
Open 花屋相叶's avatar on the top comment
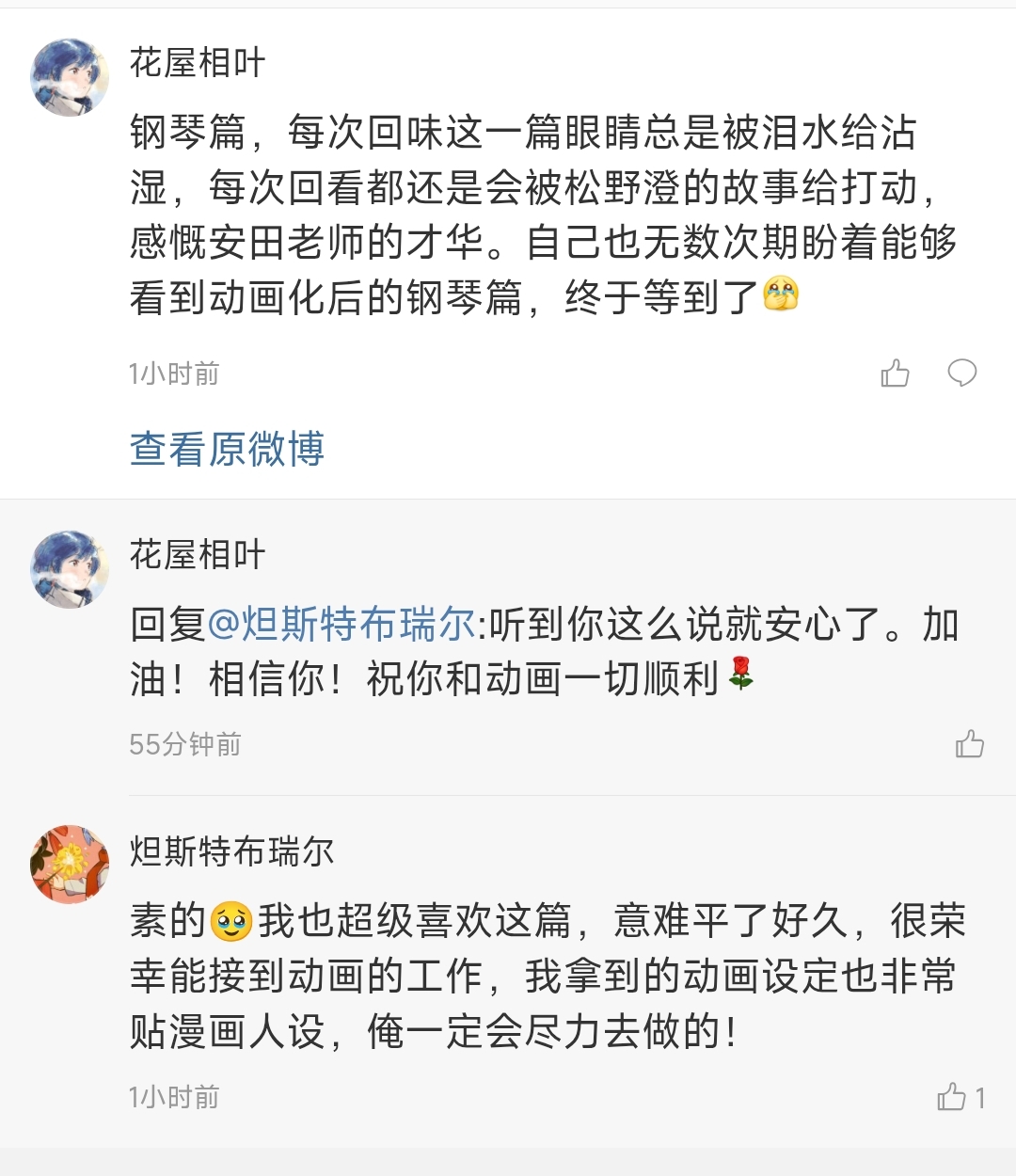pyautogui.click(x=70, y=77)
